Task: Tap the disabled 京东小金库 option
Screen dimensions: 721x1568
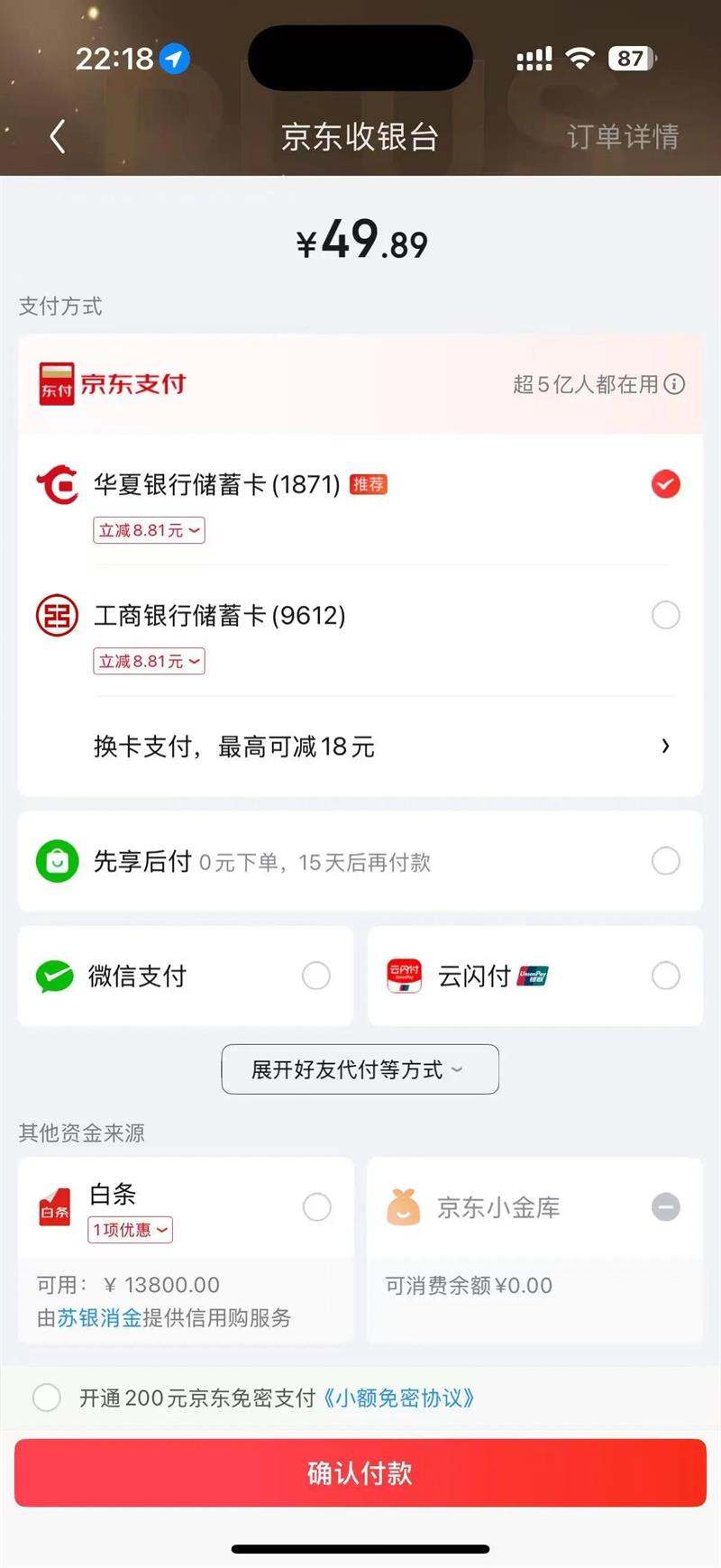Action: tap(666, 1206)
